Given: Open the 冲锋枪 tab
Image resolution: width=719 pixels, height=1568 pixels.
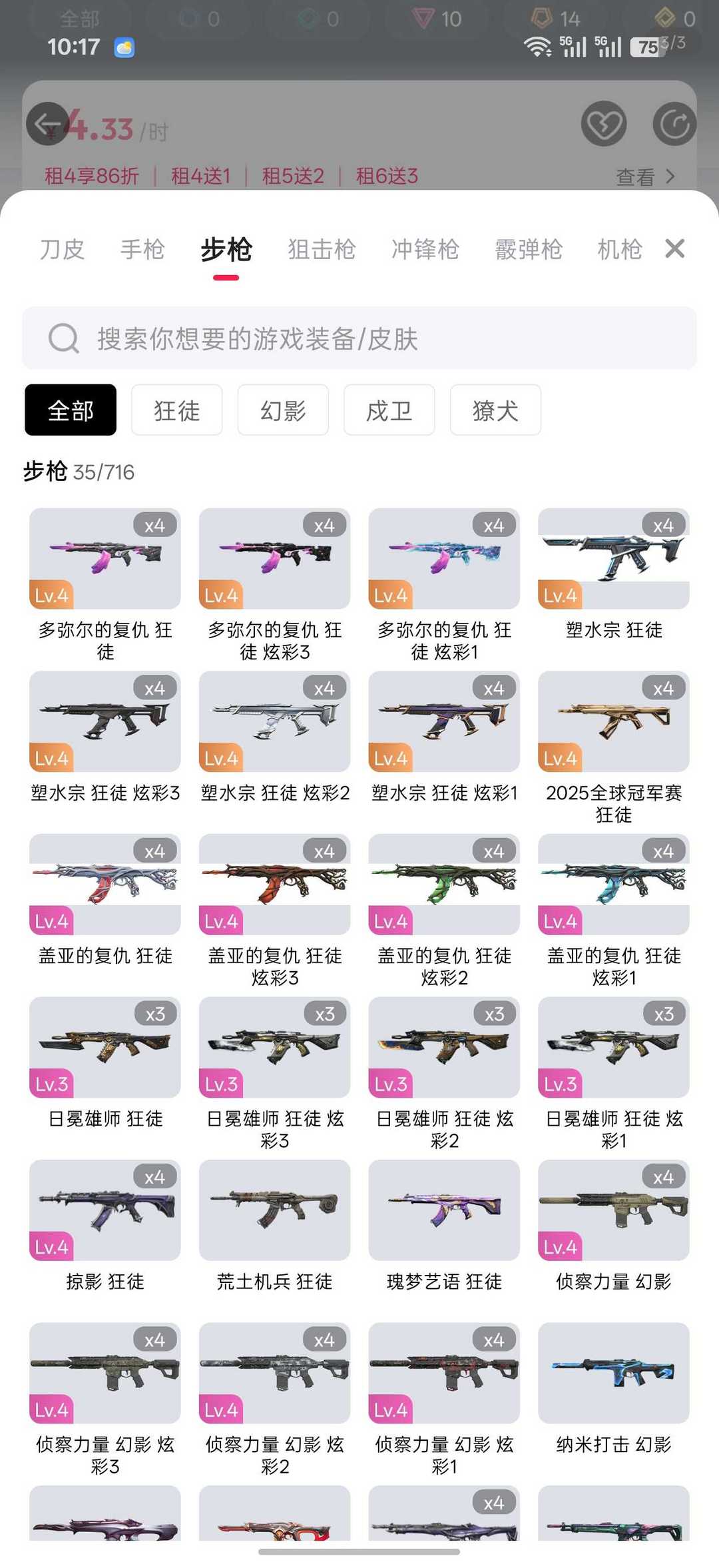Looking at the screenshot, I should (425, 249).
